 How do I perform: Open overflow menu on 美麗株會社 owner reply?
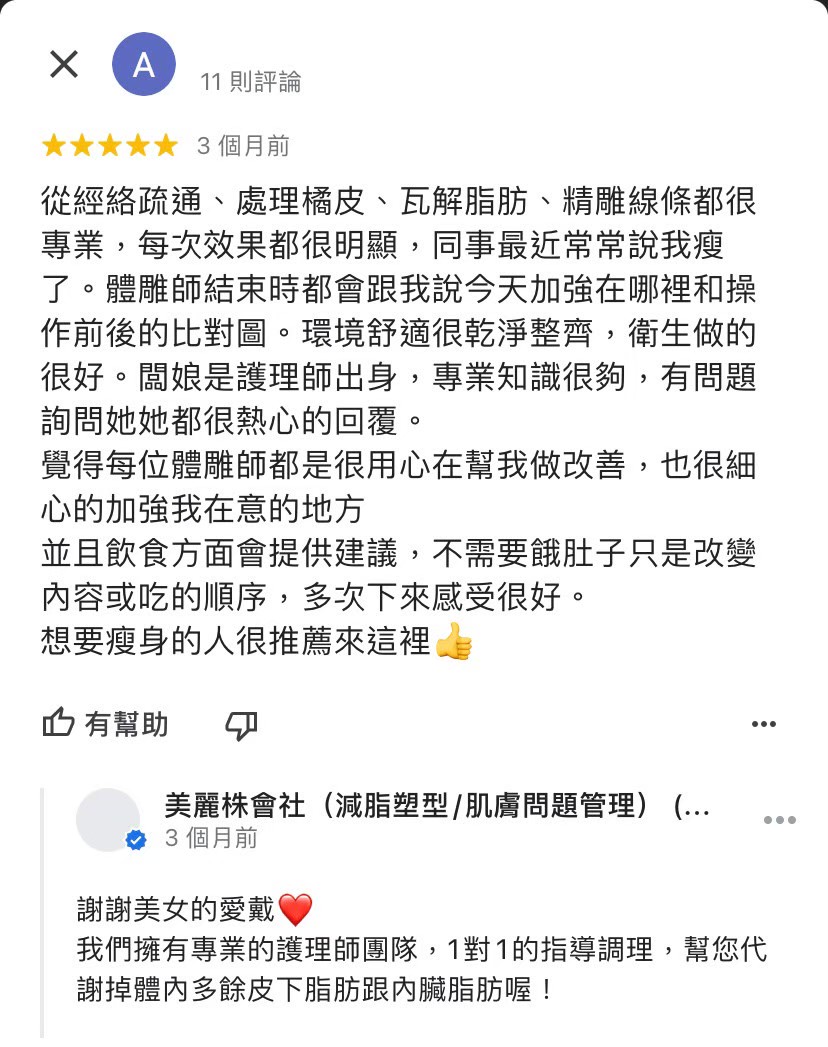click(x=779, y=820)
